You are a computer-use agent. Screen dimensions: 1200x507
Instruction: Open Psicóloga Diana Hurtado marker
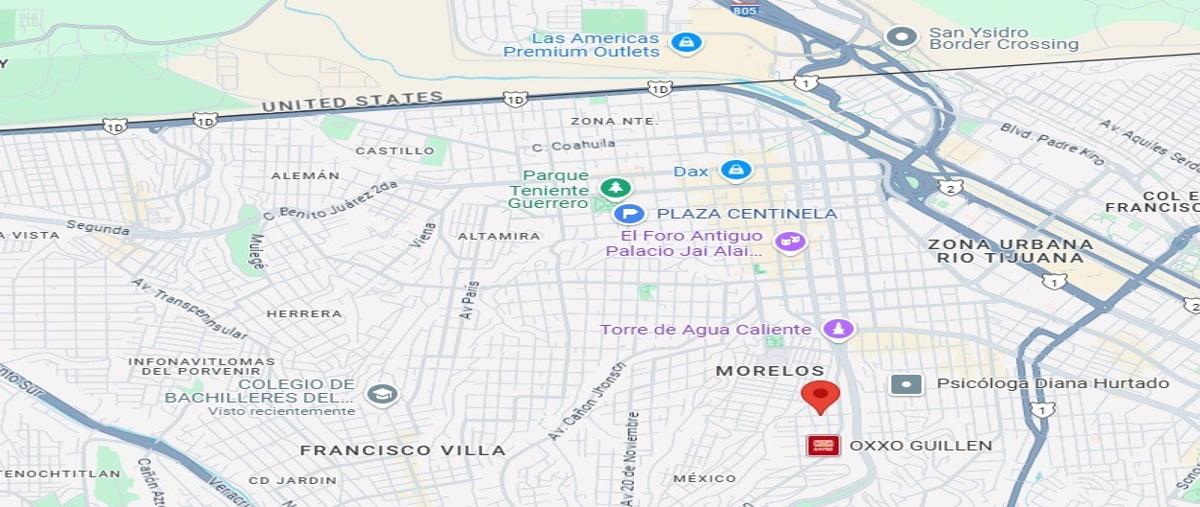906,384
